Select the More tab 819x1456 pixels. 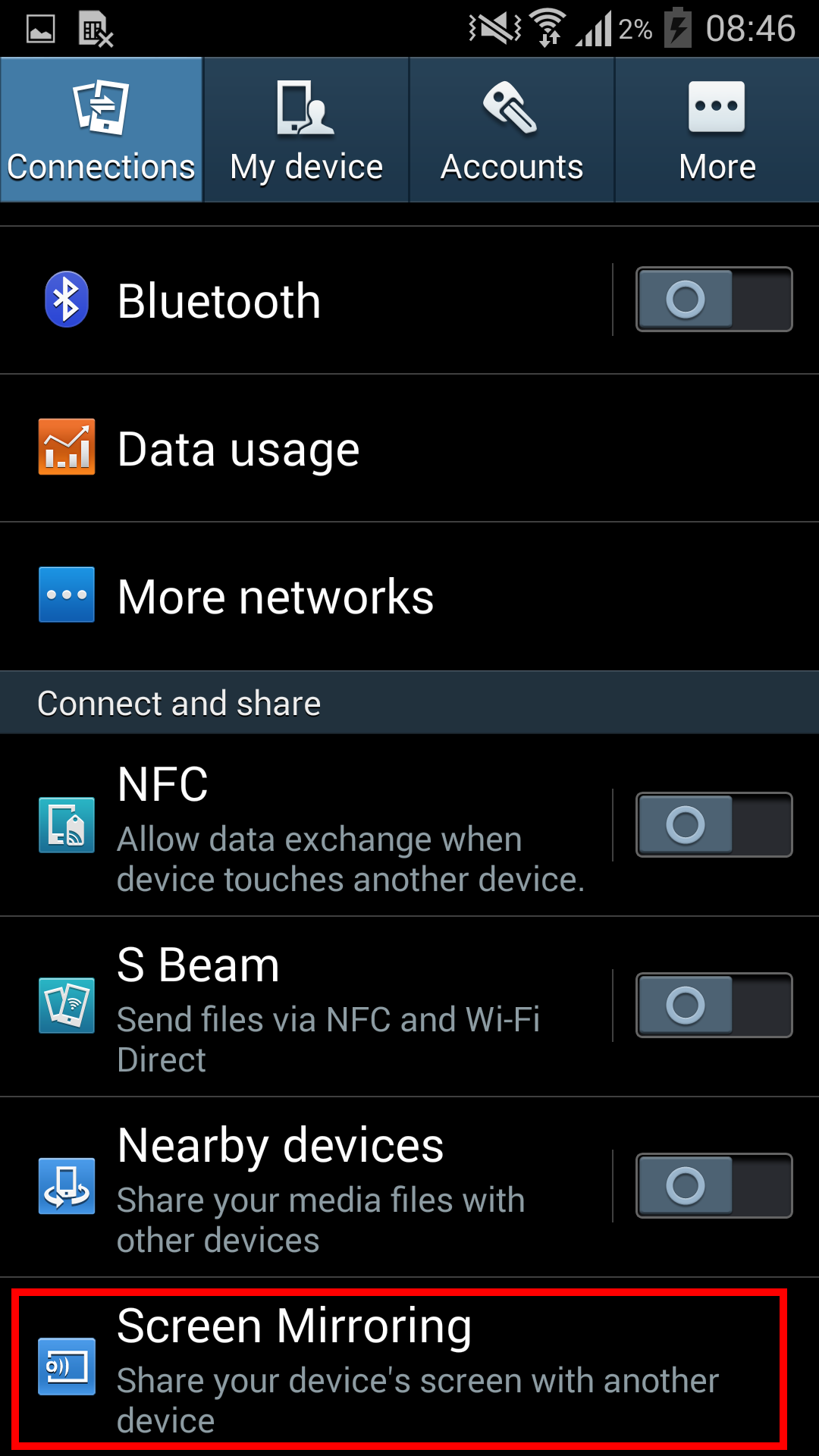coord(717,130)
